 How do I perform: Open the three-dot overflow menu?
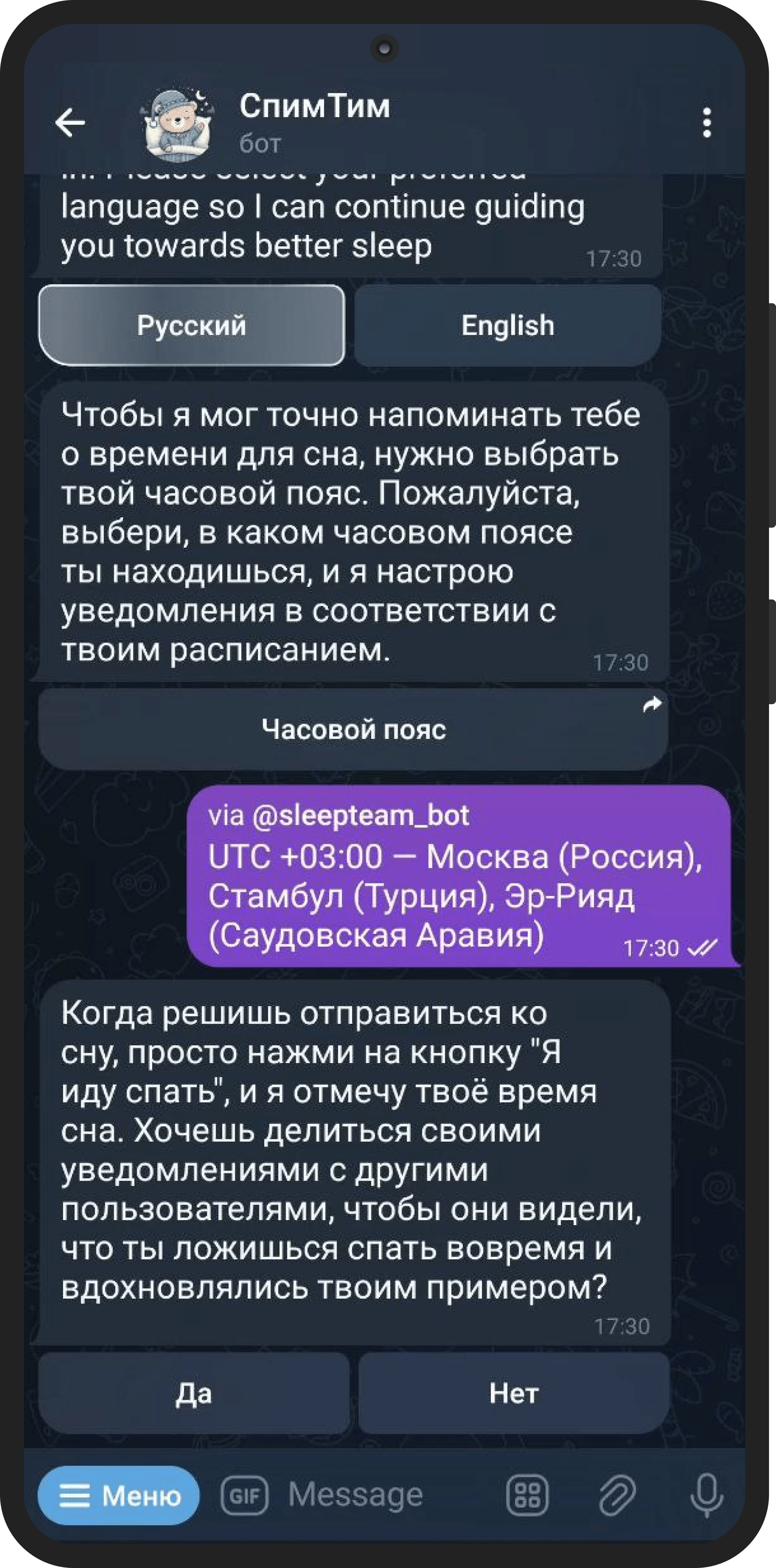pyautogui.click(x=706, y=123)
